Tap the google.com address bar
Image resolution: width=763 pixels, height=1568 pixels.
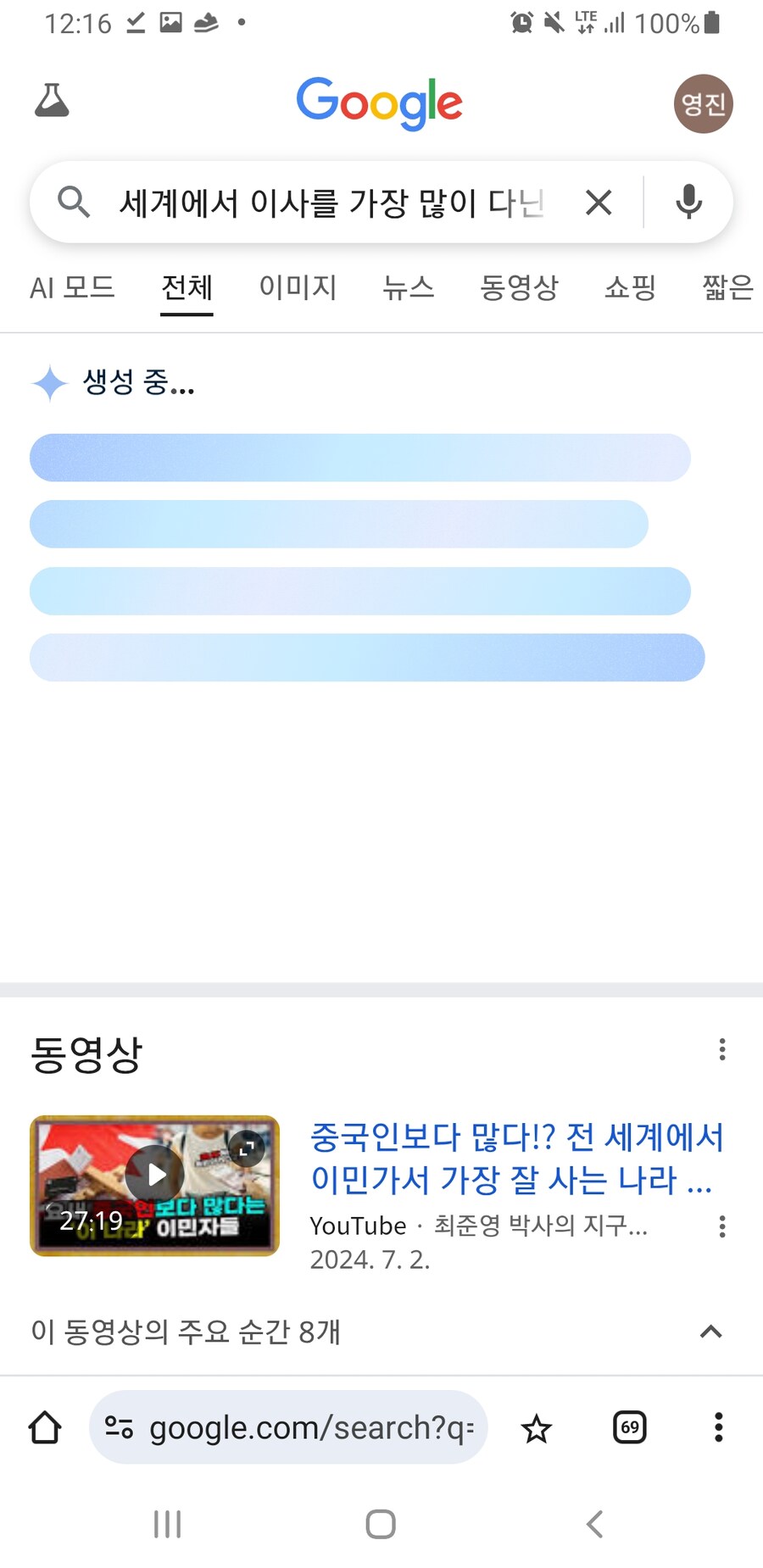[x=288, y=1427]
